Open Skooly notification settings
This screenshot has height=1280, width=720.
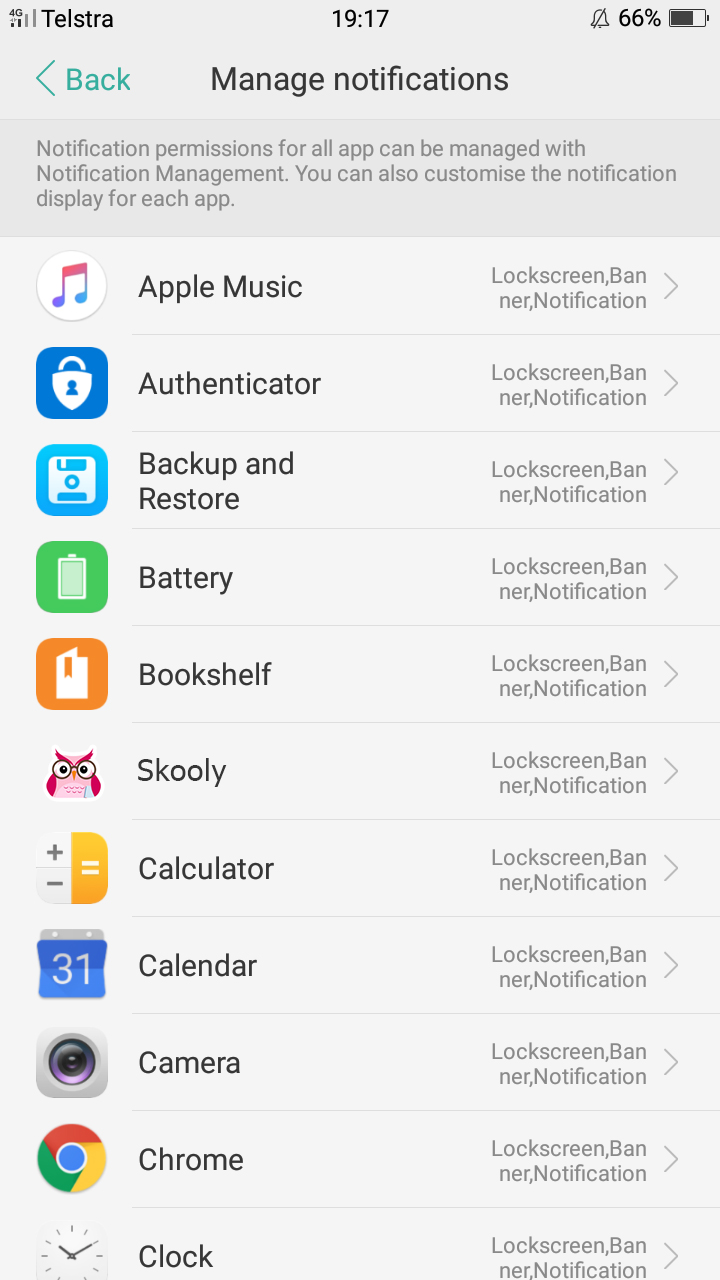[360, 772]
